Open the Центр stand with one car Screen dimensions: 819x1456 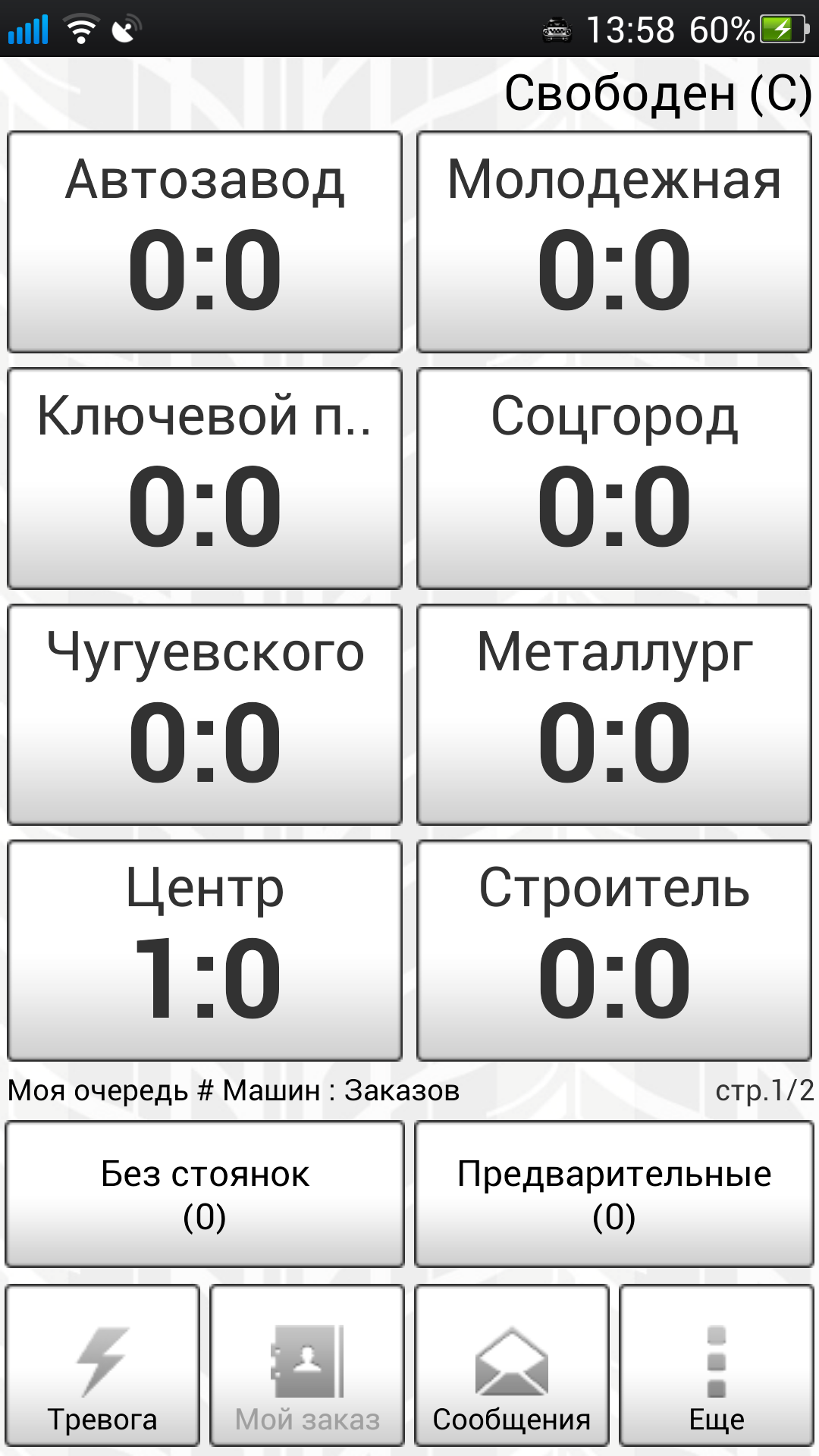coord(205,950)
